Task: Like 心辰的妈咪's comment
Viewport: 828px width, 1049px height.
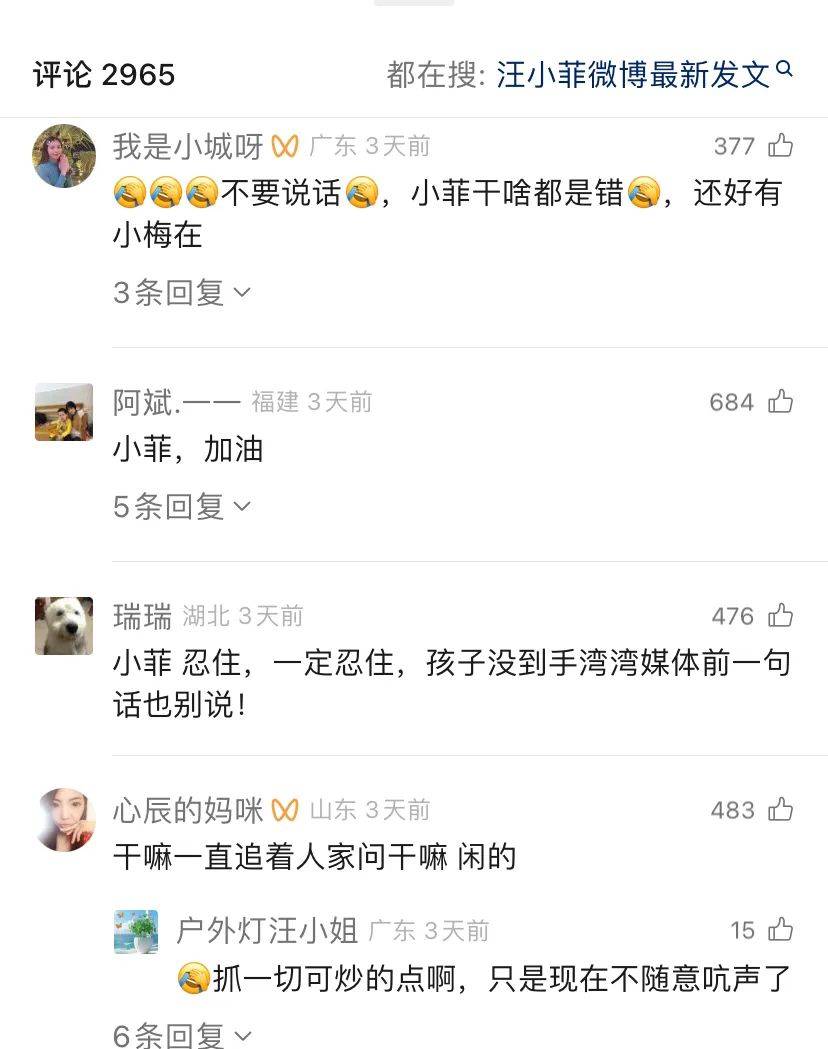Action: (781, 810)
